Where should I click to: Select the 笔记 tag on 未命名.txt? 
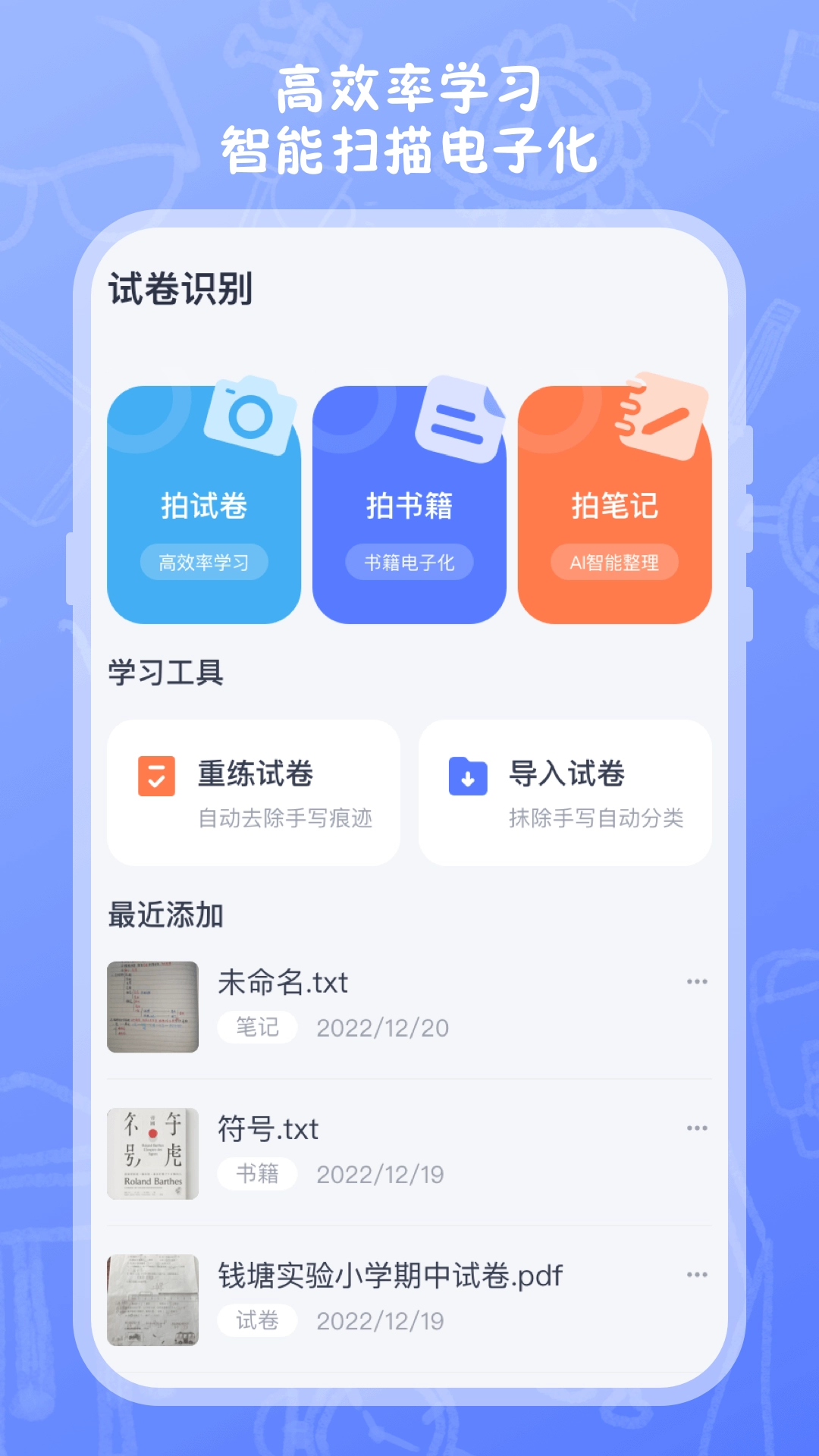click(x=256, y=1026)
